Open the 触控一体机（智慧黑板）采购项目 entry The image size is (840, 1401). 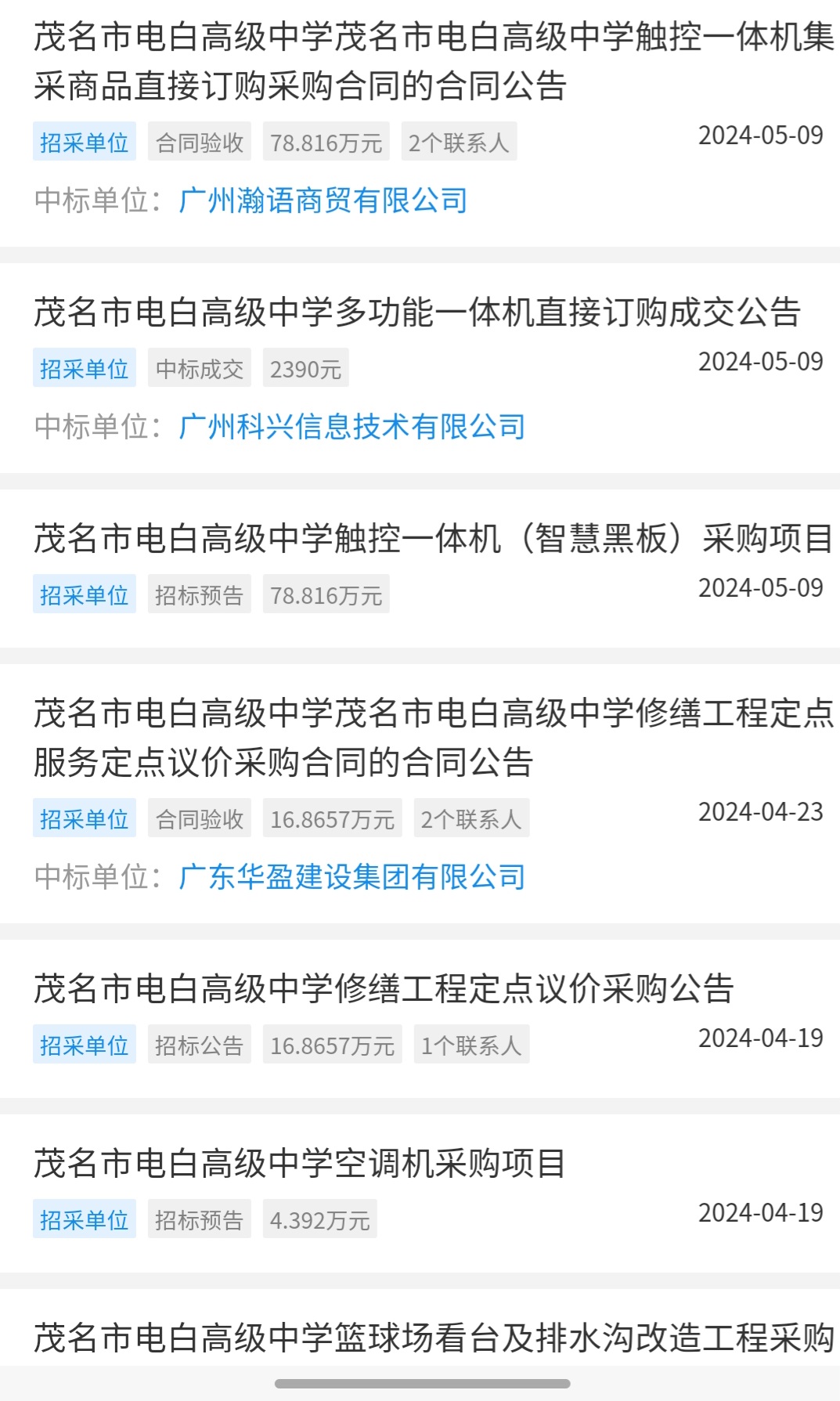(432, 539)
